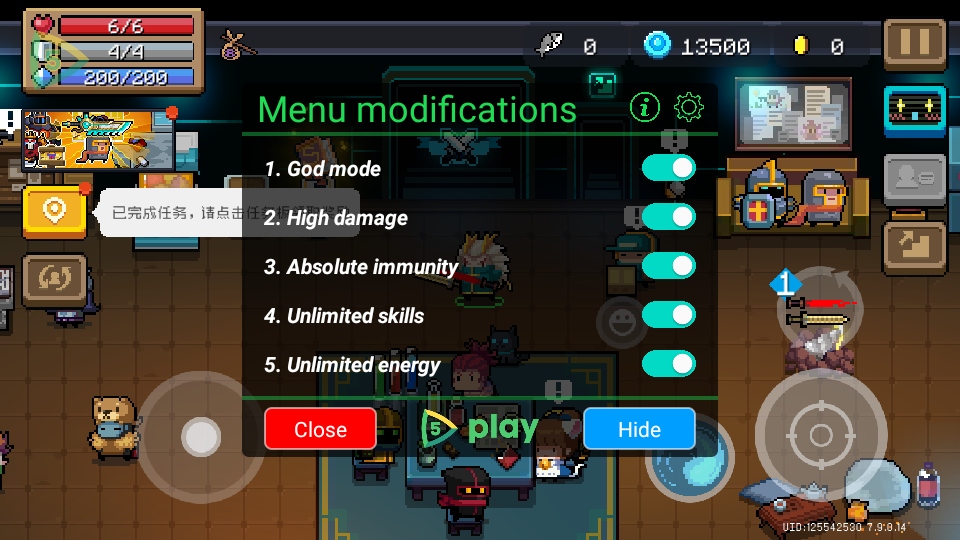Open the cyan robot face button
The height and width of the screenshot is (540, 960).
[914, 111]
